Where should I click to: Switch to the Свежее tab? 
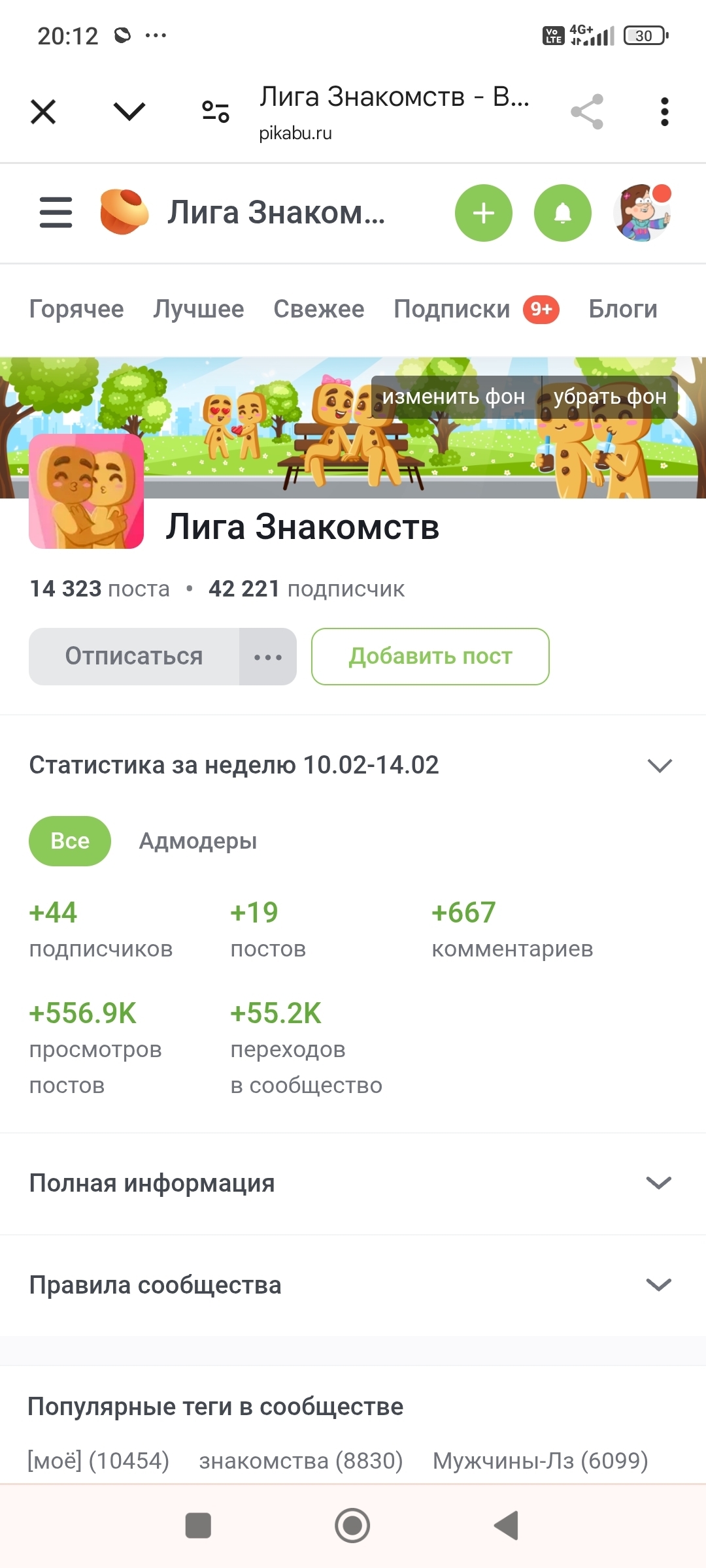(x=319, y=309)
